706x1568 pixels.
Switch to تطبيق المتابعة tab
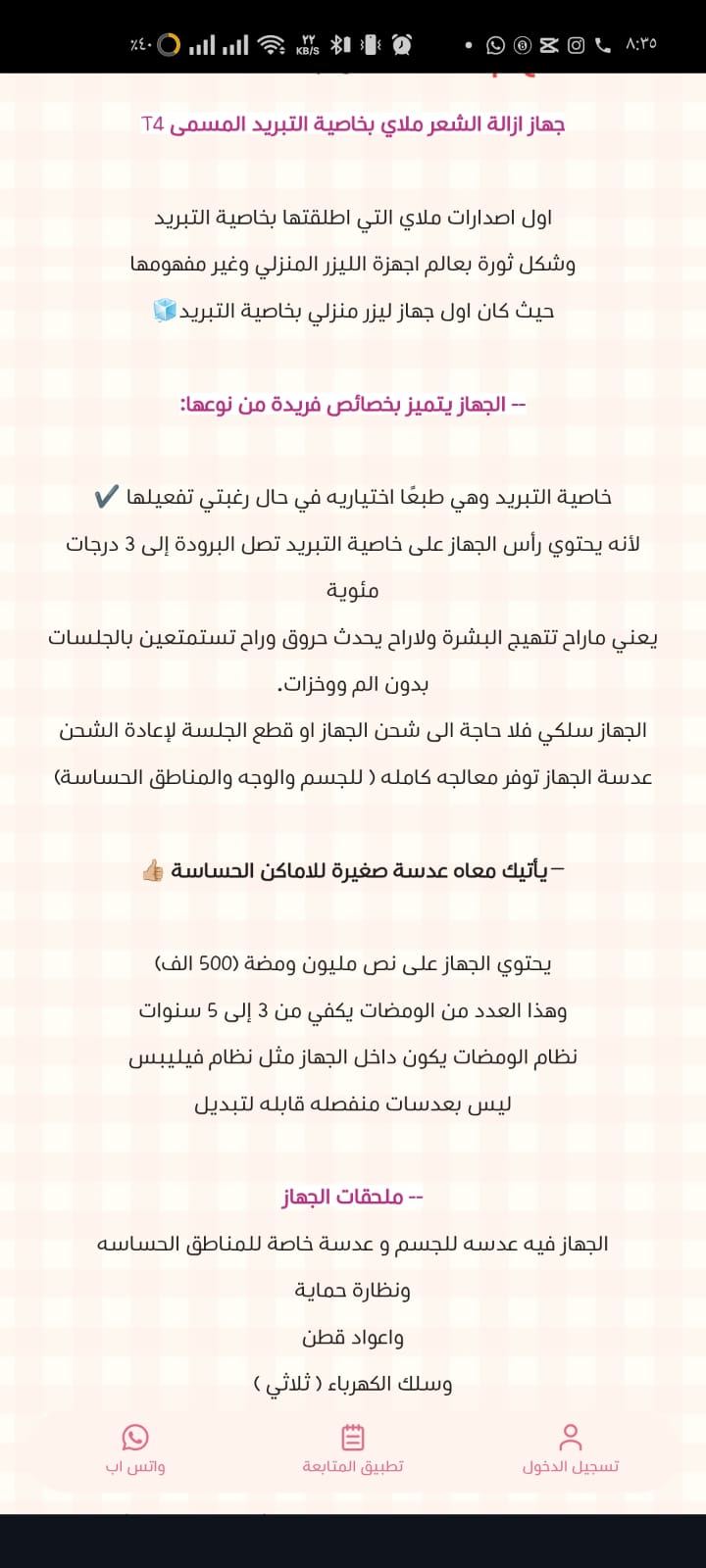(353, 1449)
